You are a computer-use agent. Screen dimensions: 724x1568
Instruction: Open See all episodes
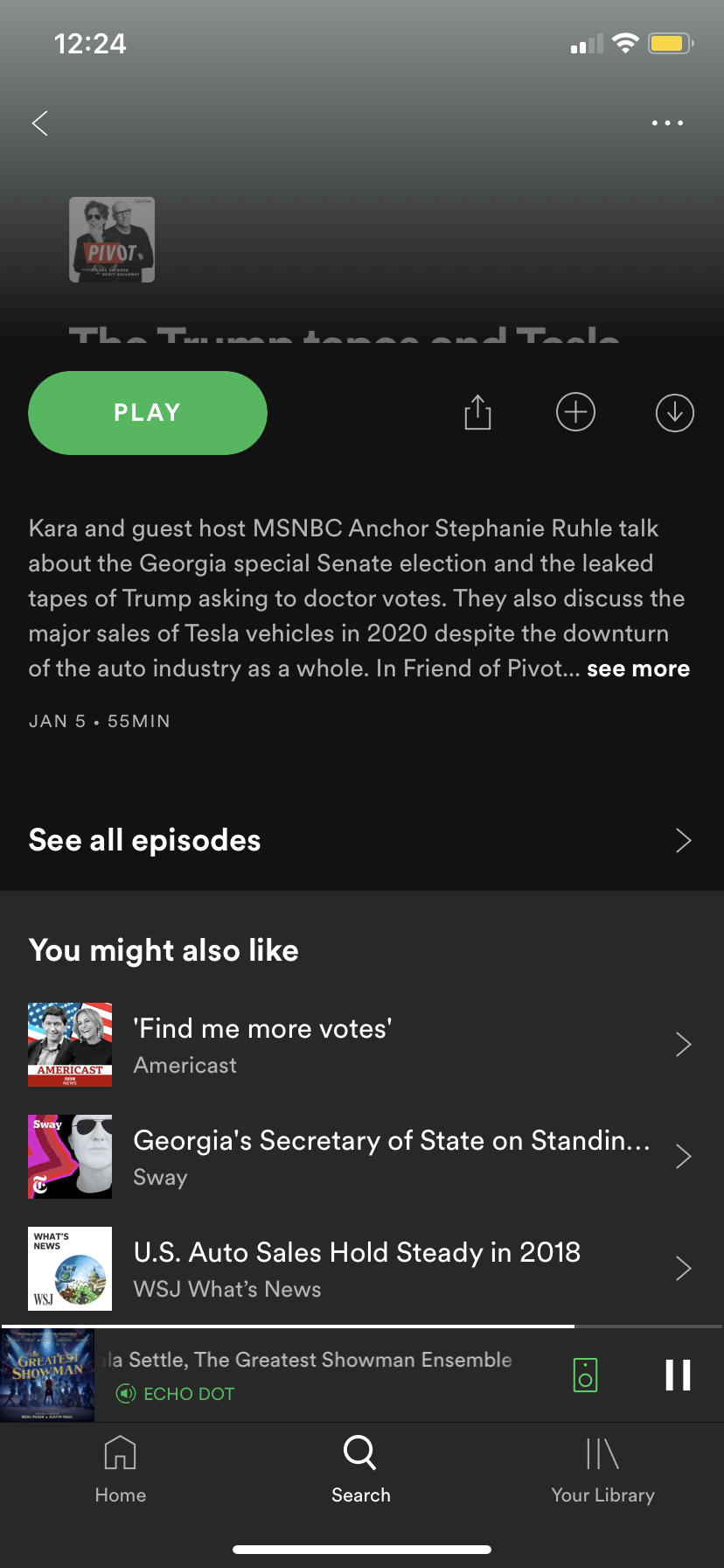click(360, 840)
